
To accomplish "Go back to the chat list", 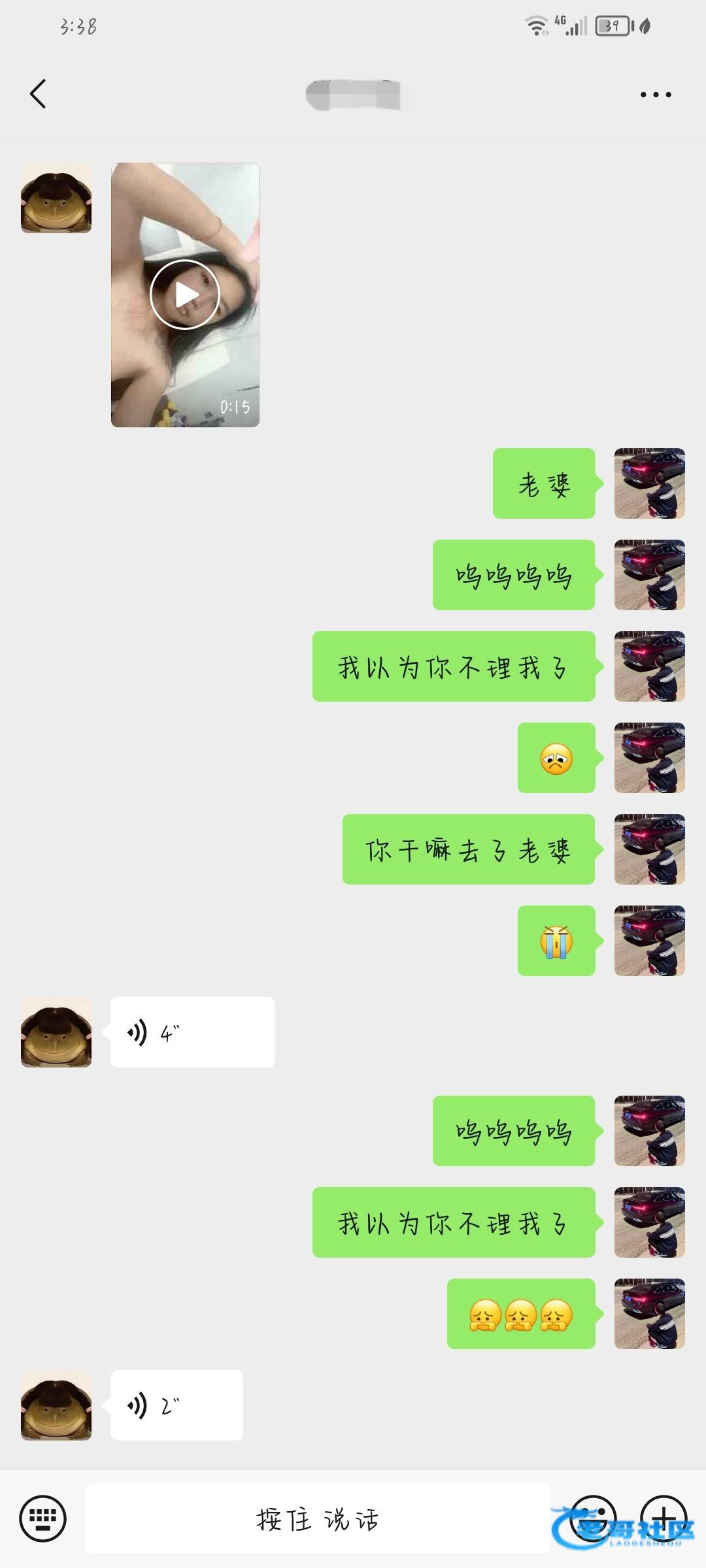I will pyautogui.click(x=38, y=94).
